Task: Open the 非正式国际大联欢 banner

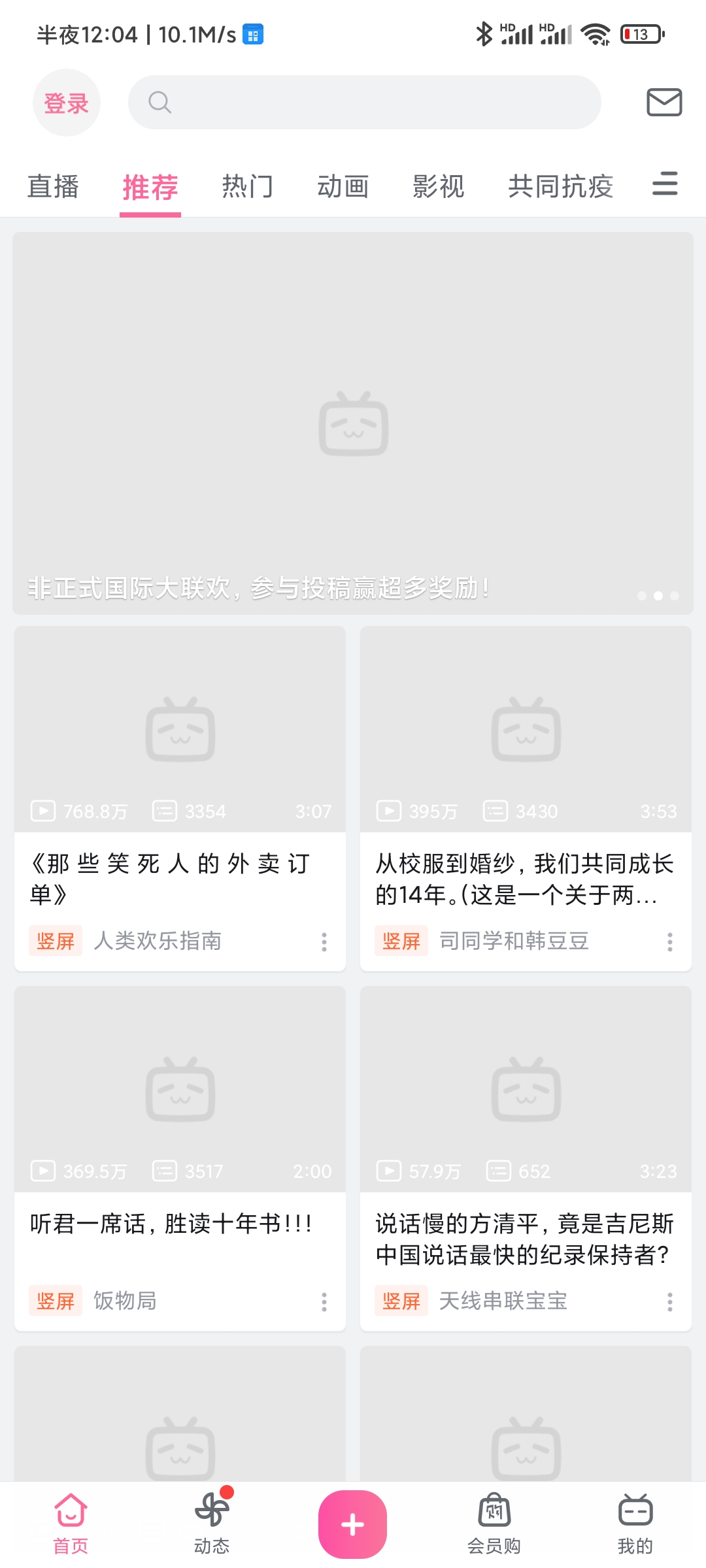Action: coord(353,423)
